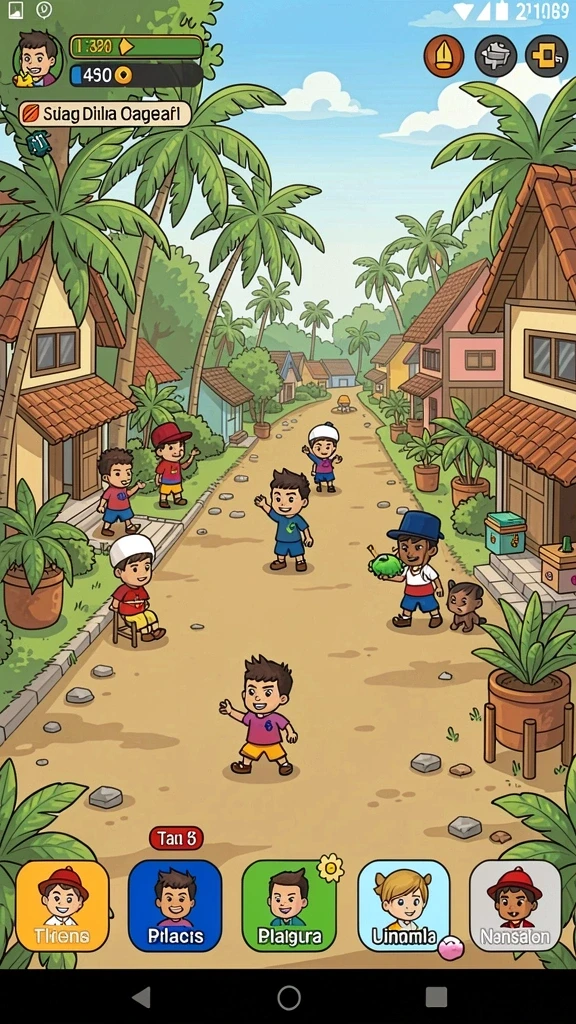Select the Tlrens character card

click(x=62, y=905)
